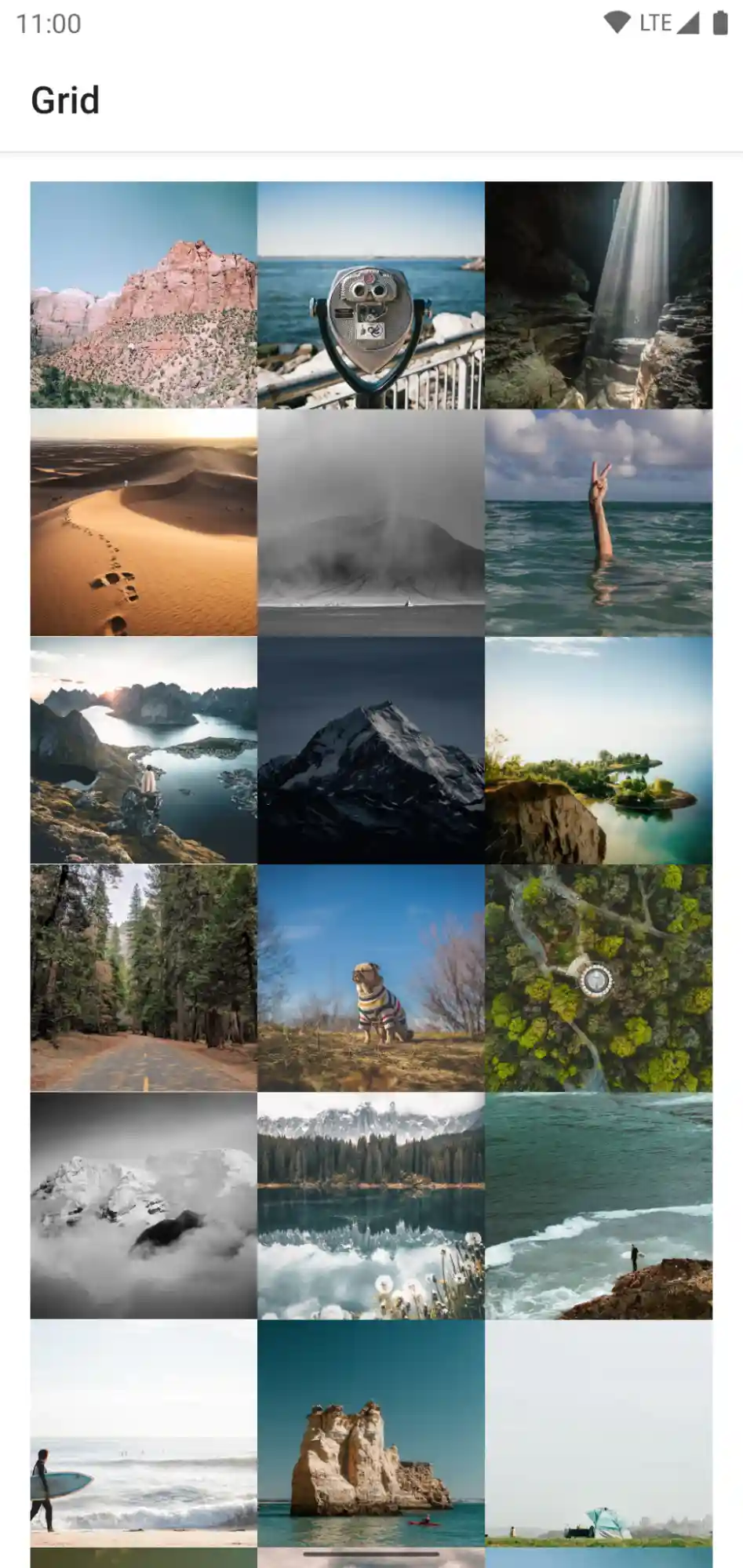Tap the Grid title header

point(66,100)
